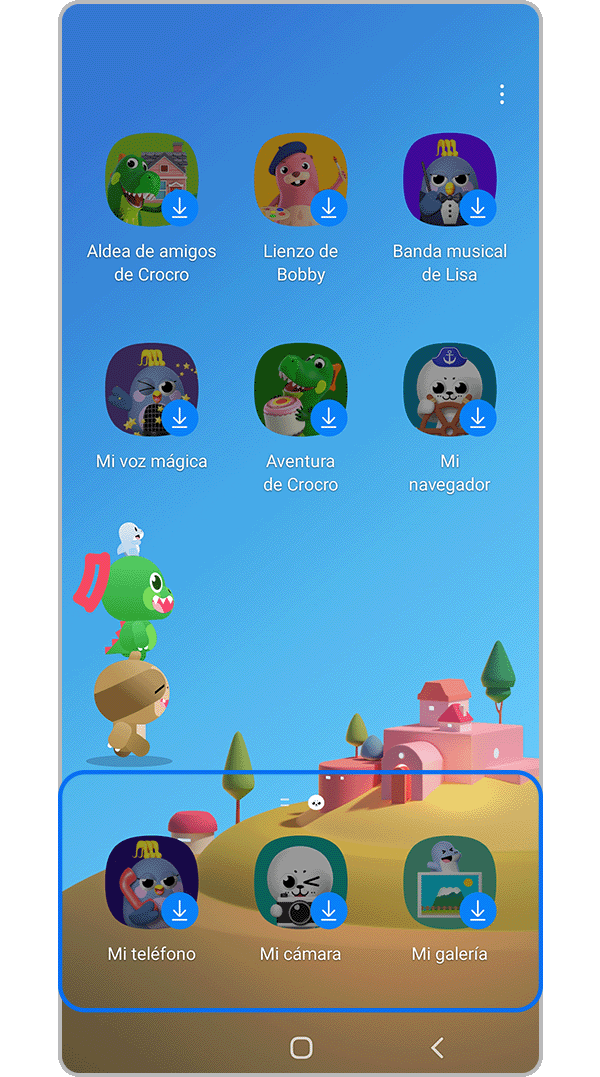Open Aldea de amigos de Crocro app
The height and width of the screenshot is (1077, 600).
pos(152,180)
